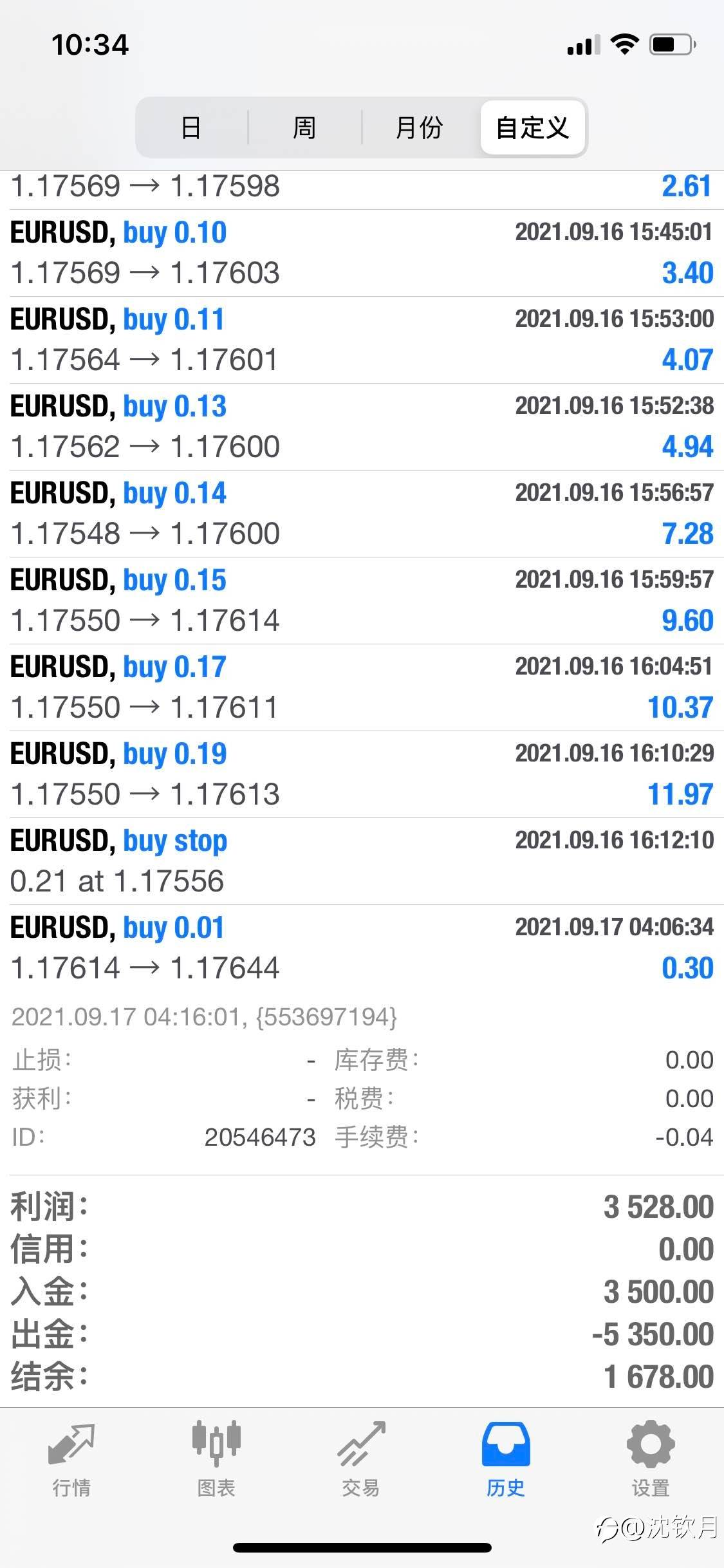Open the EURUSD buy stop order
This screenshot has width=724, height=1568.
(362, 861)
